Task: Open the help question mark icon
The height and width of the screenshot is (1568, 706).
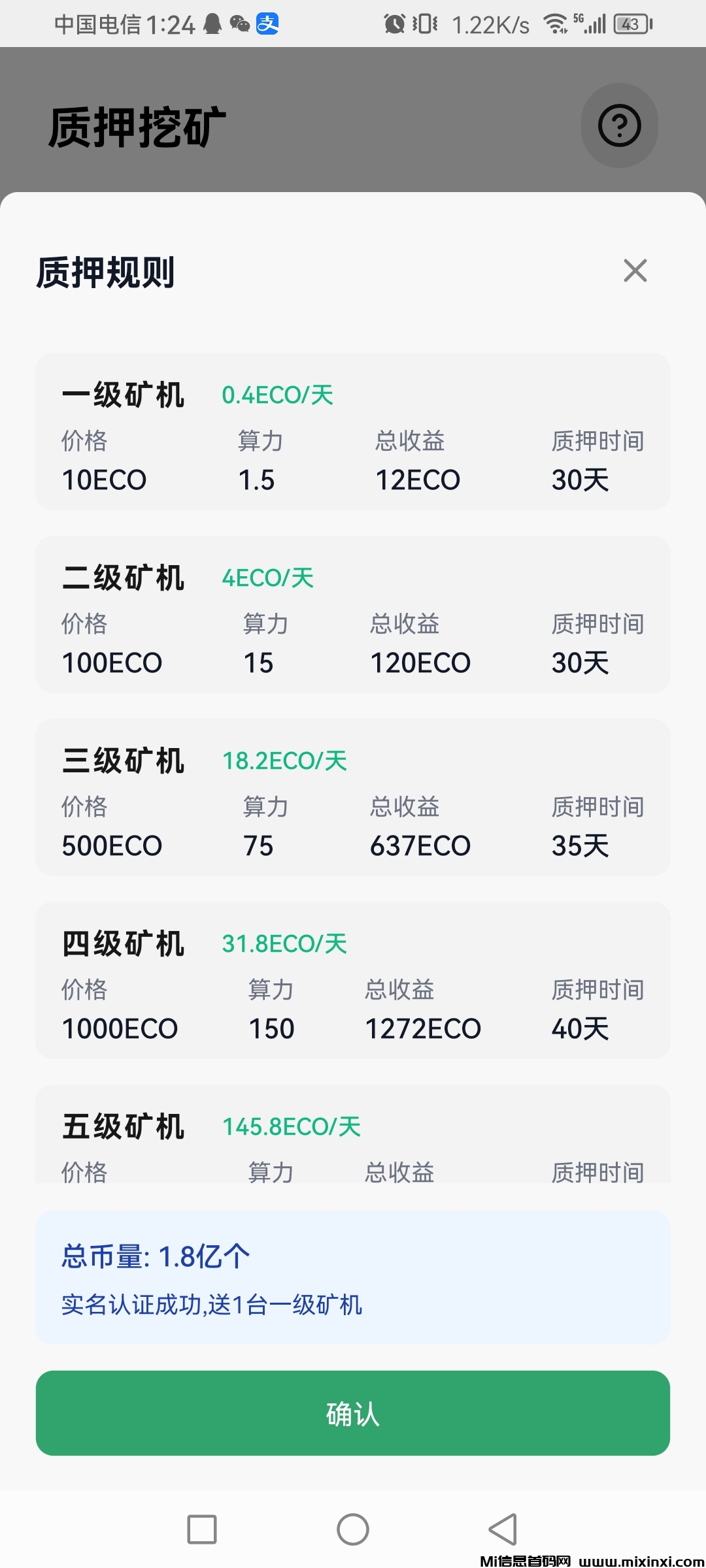Action: [x=619, y=125]
